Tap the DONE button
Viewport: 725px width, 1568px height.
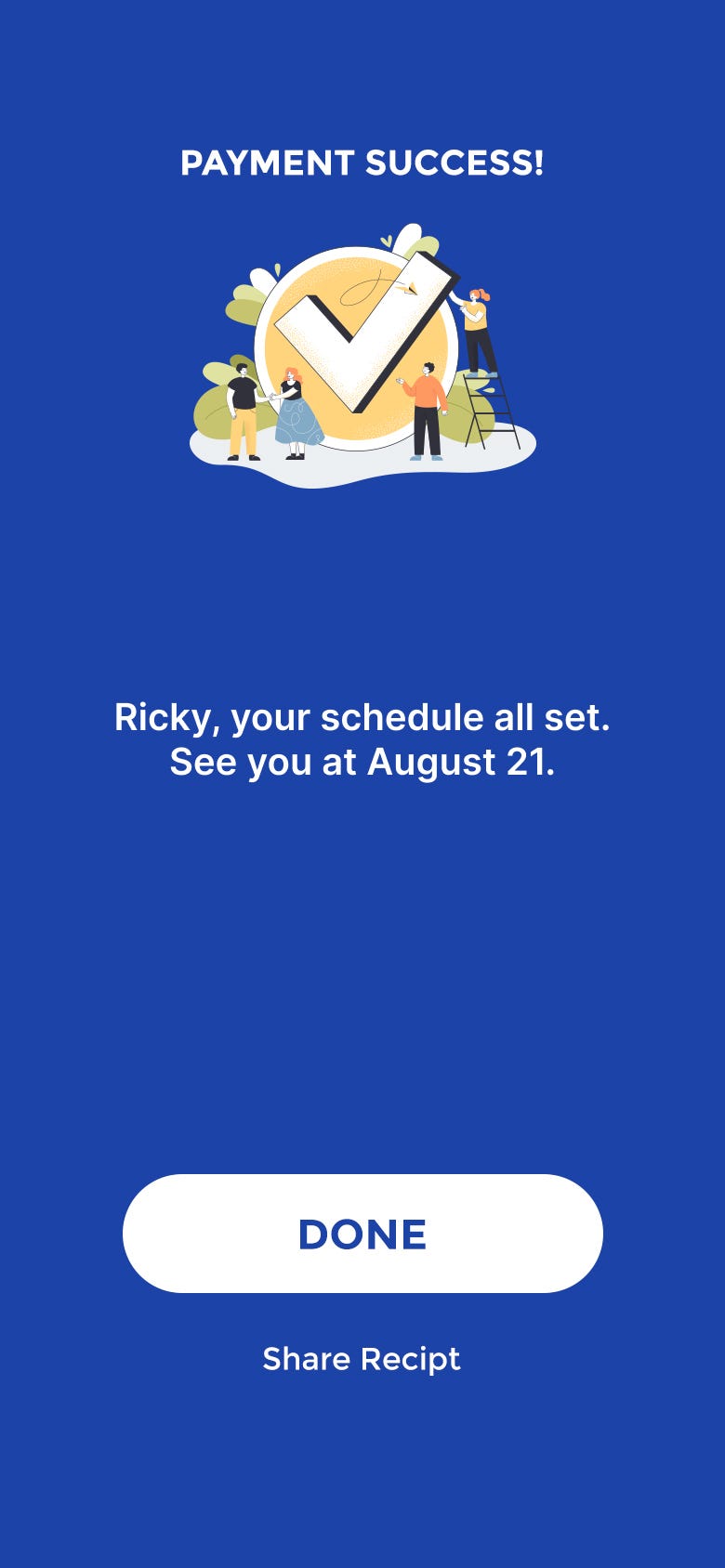(x=362, y=1233)
